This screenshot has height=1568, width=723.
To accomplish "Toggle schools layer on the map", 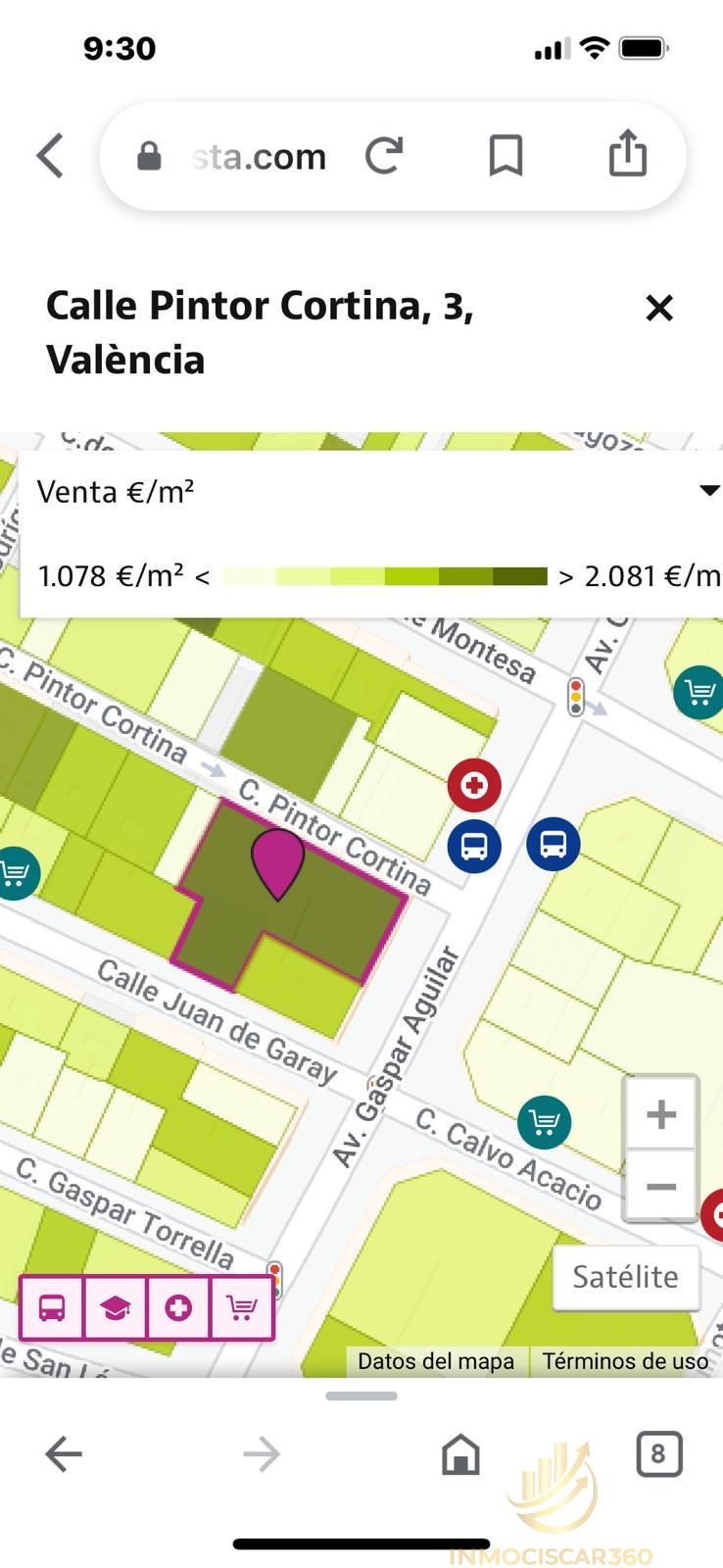I will 115,1307.
